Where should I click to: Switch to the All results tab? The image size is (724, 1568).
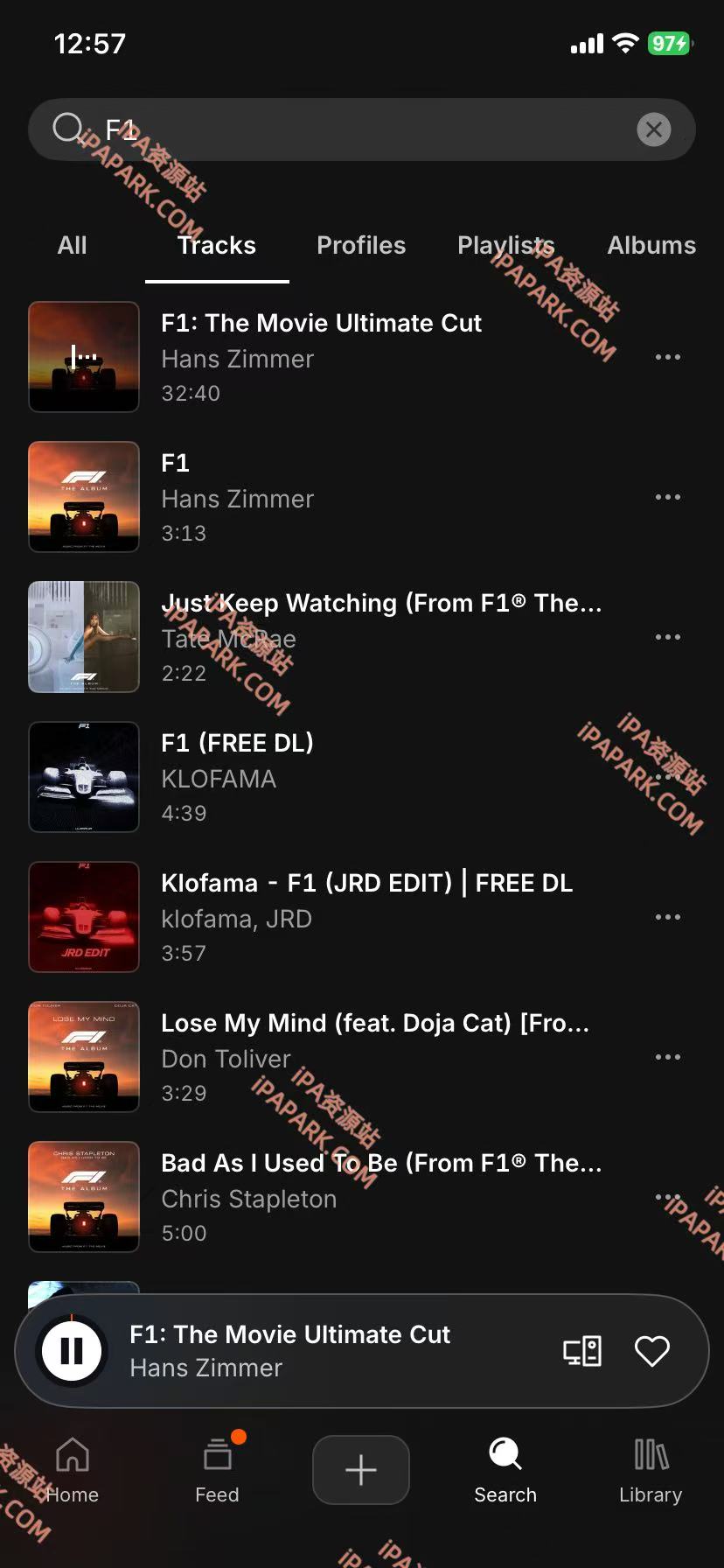72,246
